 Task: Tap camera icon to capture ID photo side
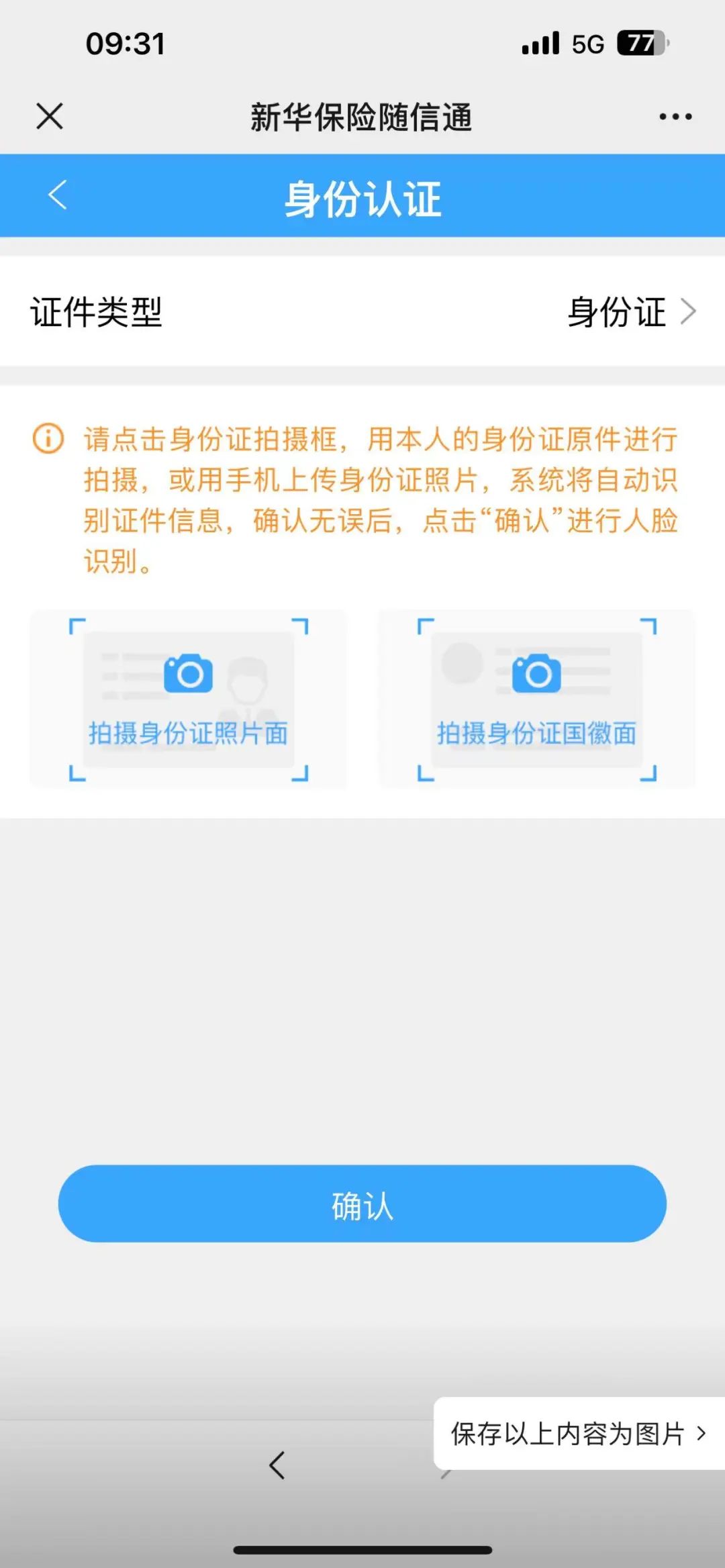coord(190,675)
